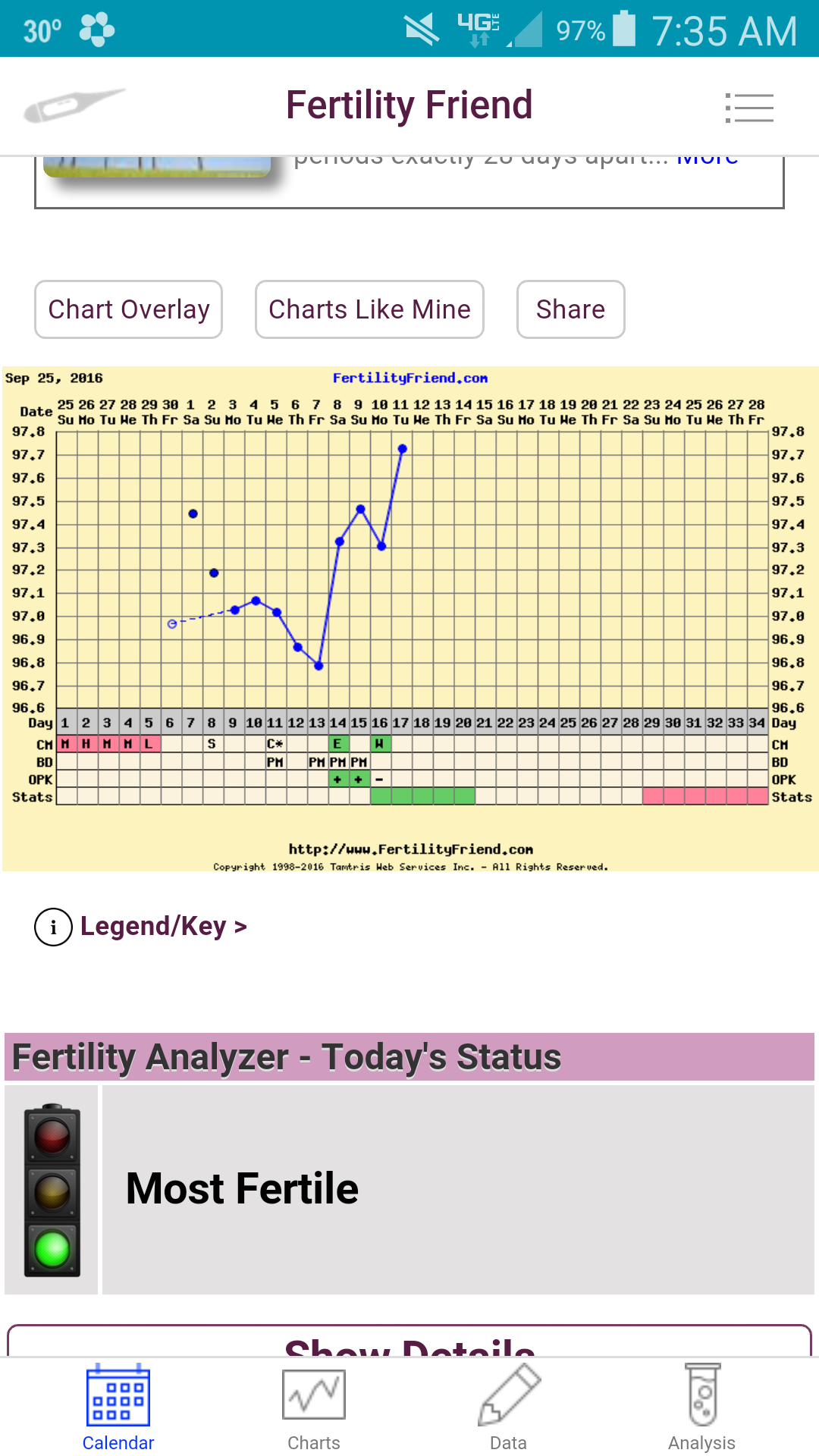
Task: Switch to the Charts tab
Action: click(313, 1407)
